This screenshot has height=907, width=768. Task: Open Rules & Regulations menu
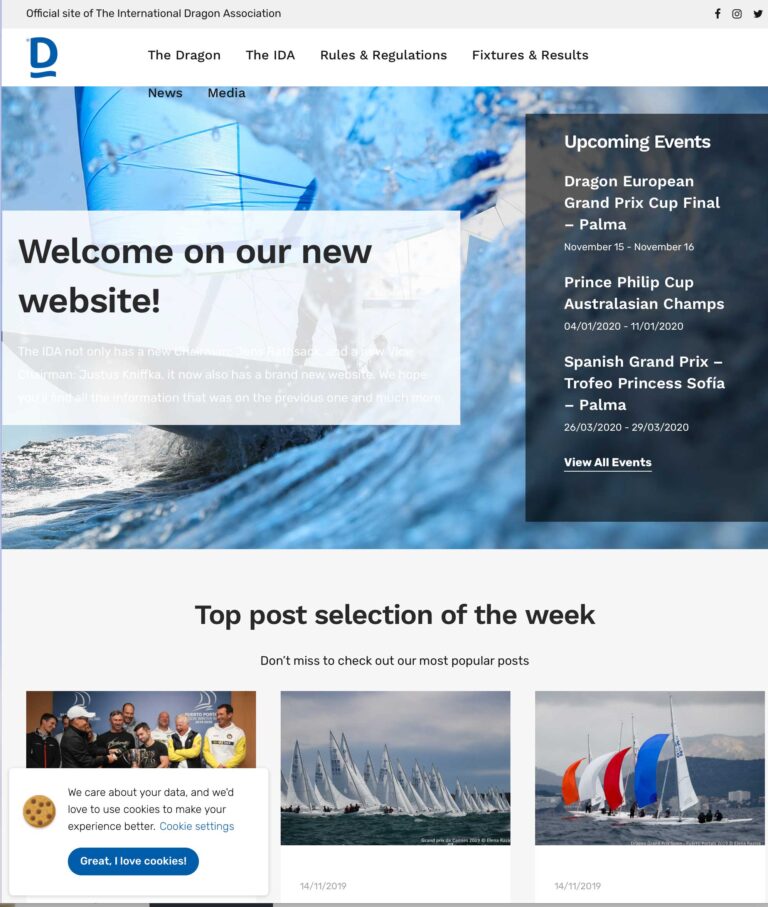pos(383,55)
